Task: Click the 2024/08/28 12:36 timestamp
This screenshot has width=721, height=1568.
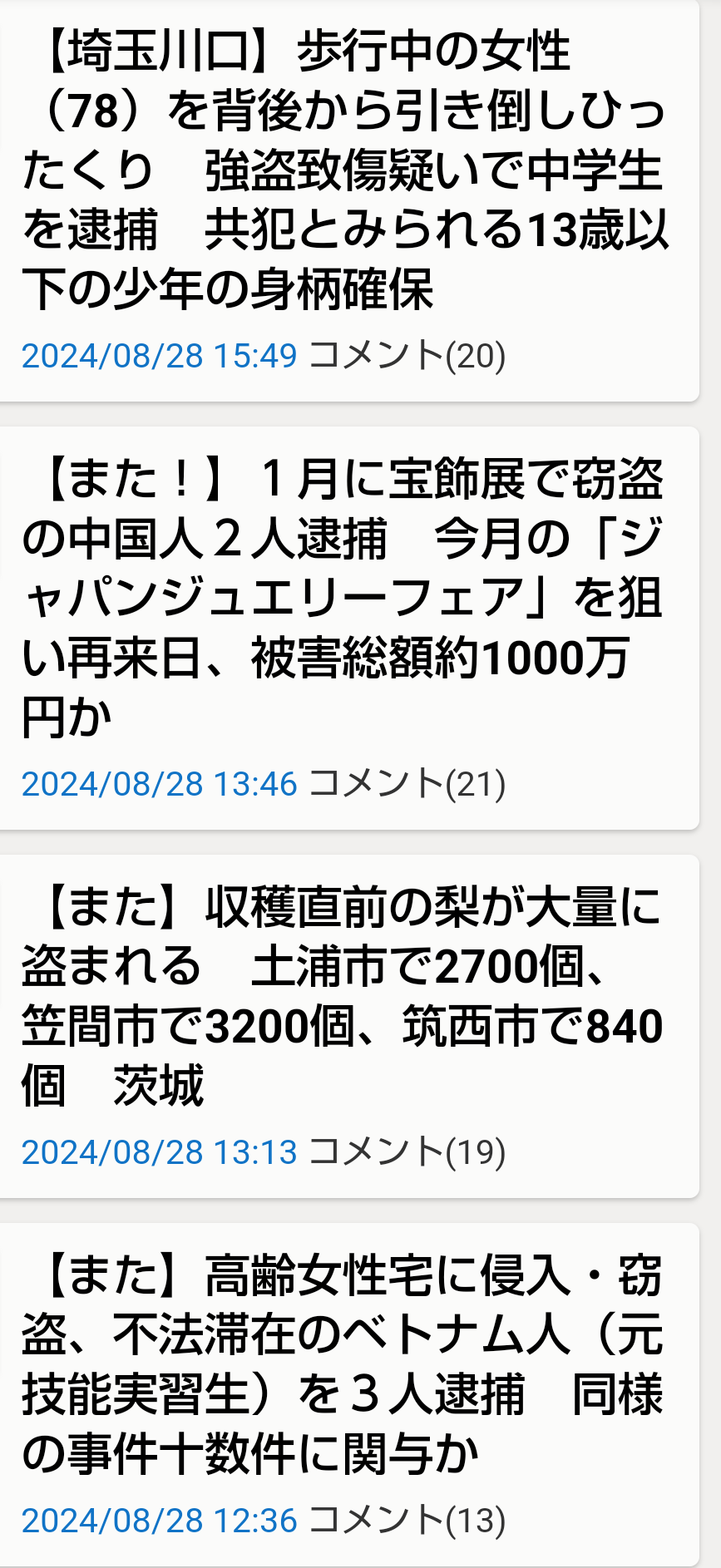Action: [x=160, y=1520]
